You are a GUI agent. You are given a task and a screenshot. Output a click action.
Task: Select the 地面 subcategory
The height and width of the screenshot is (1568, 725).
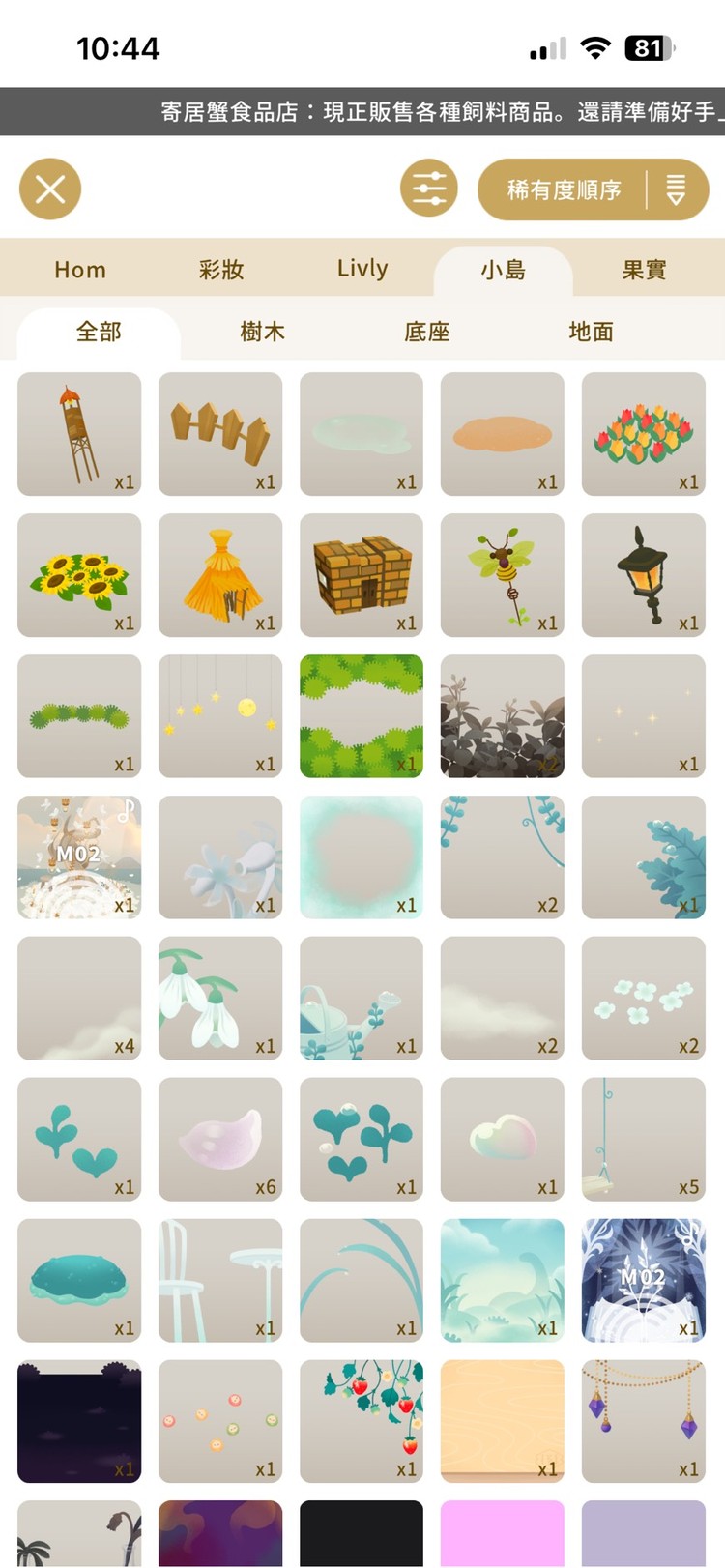[x=591, y=332]
